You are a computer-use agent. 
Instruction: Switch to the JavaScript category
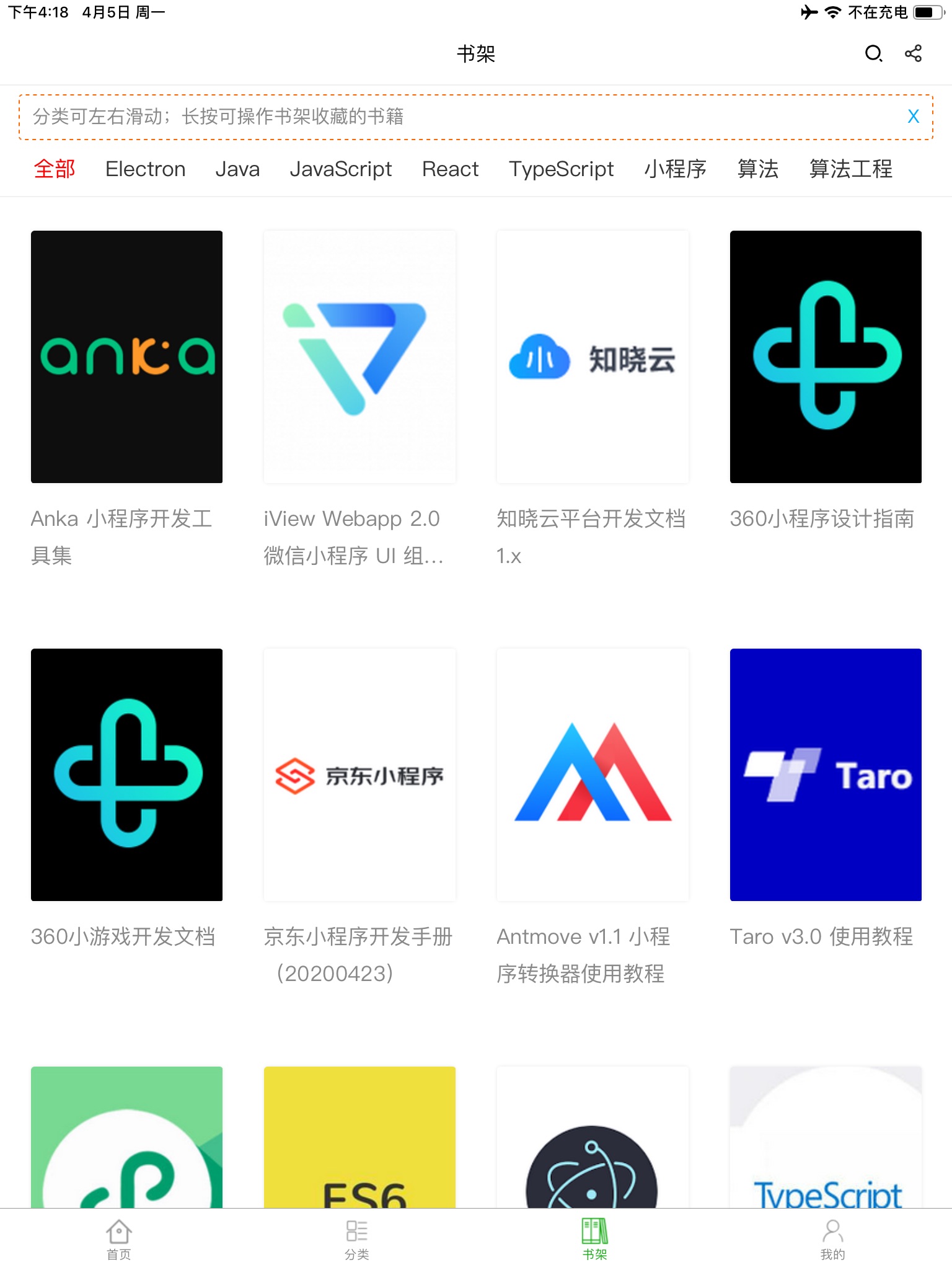tap(340, 169)
